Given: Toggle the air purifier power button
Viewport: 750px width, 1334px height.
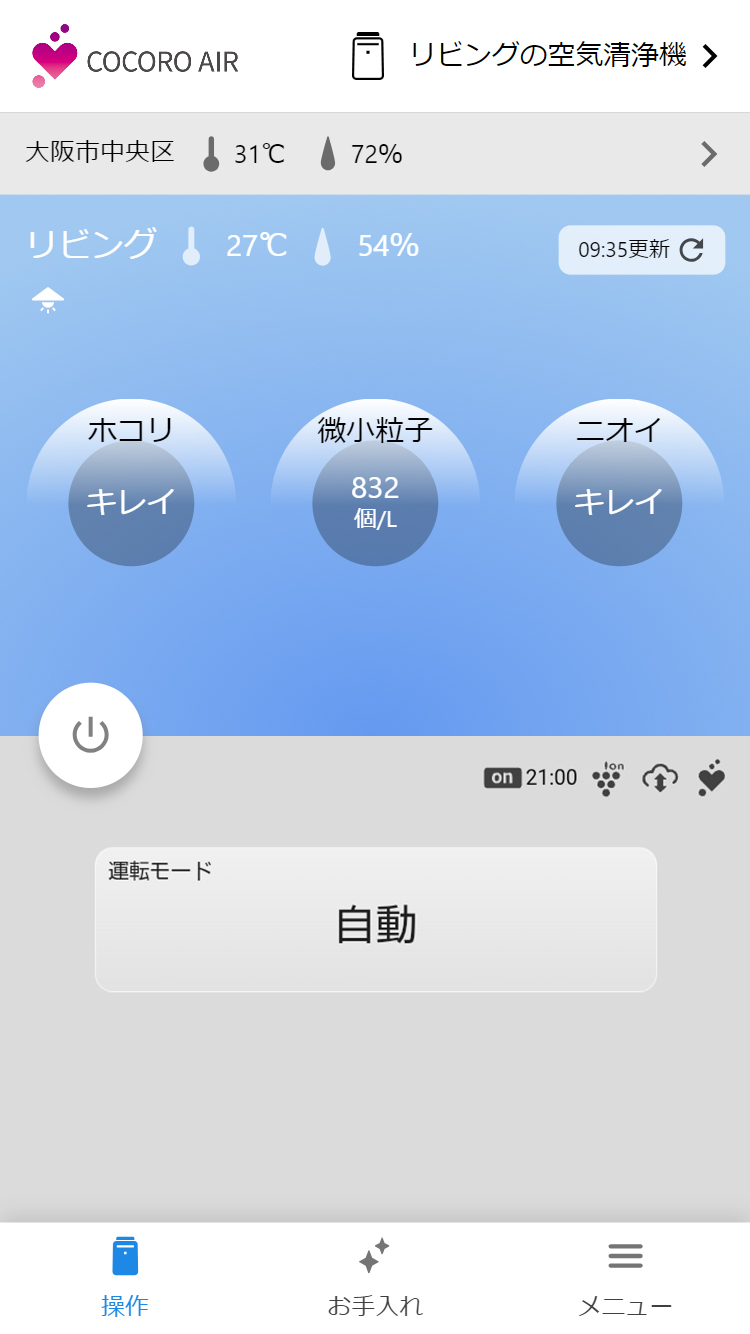Looking at the screenshot, I should tap(91, 735).
